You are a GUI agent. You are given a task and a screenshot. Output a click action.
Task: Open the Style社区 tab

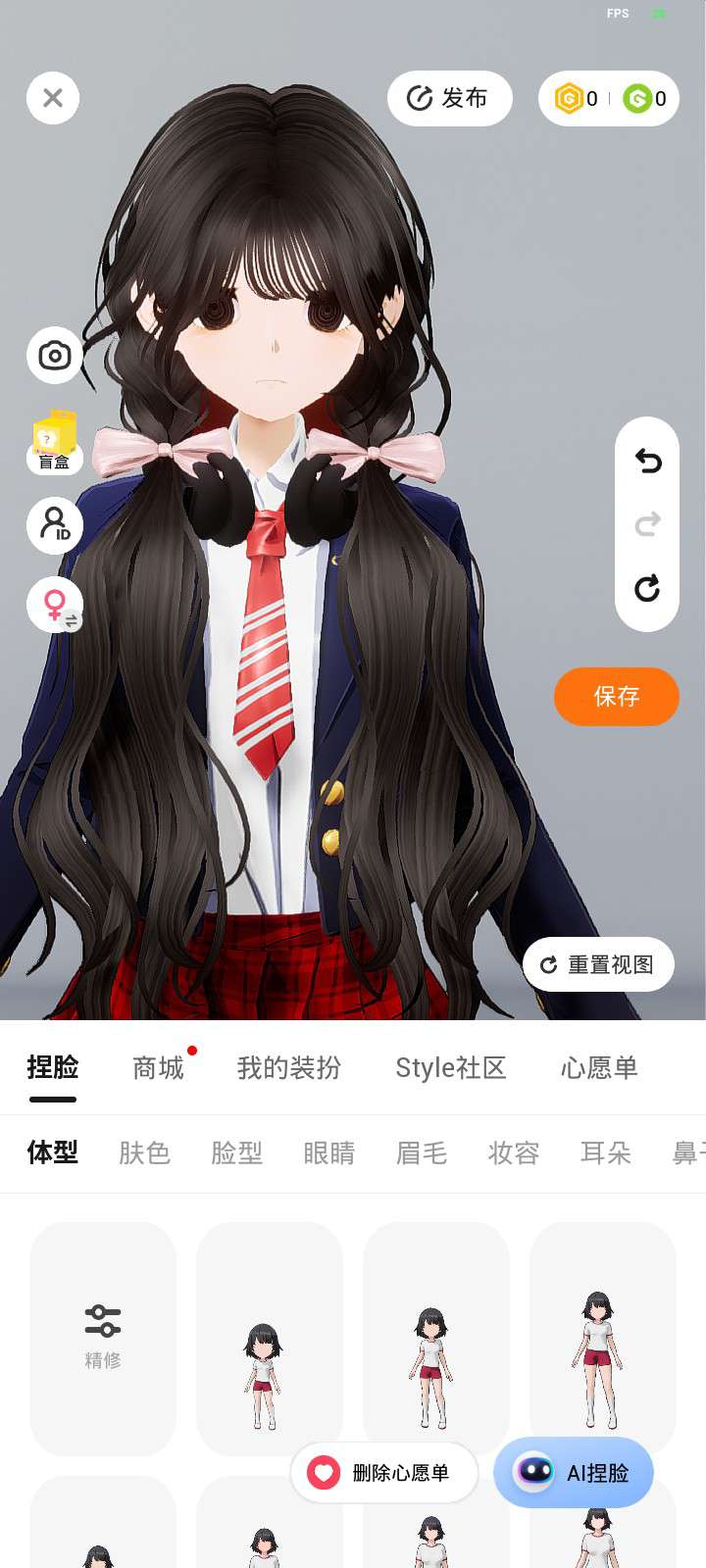click(450, 1067)
